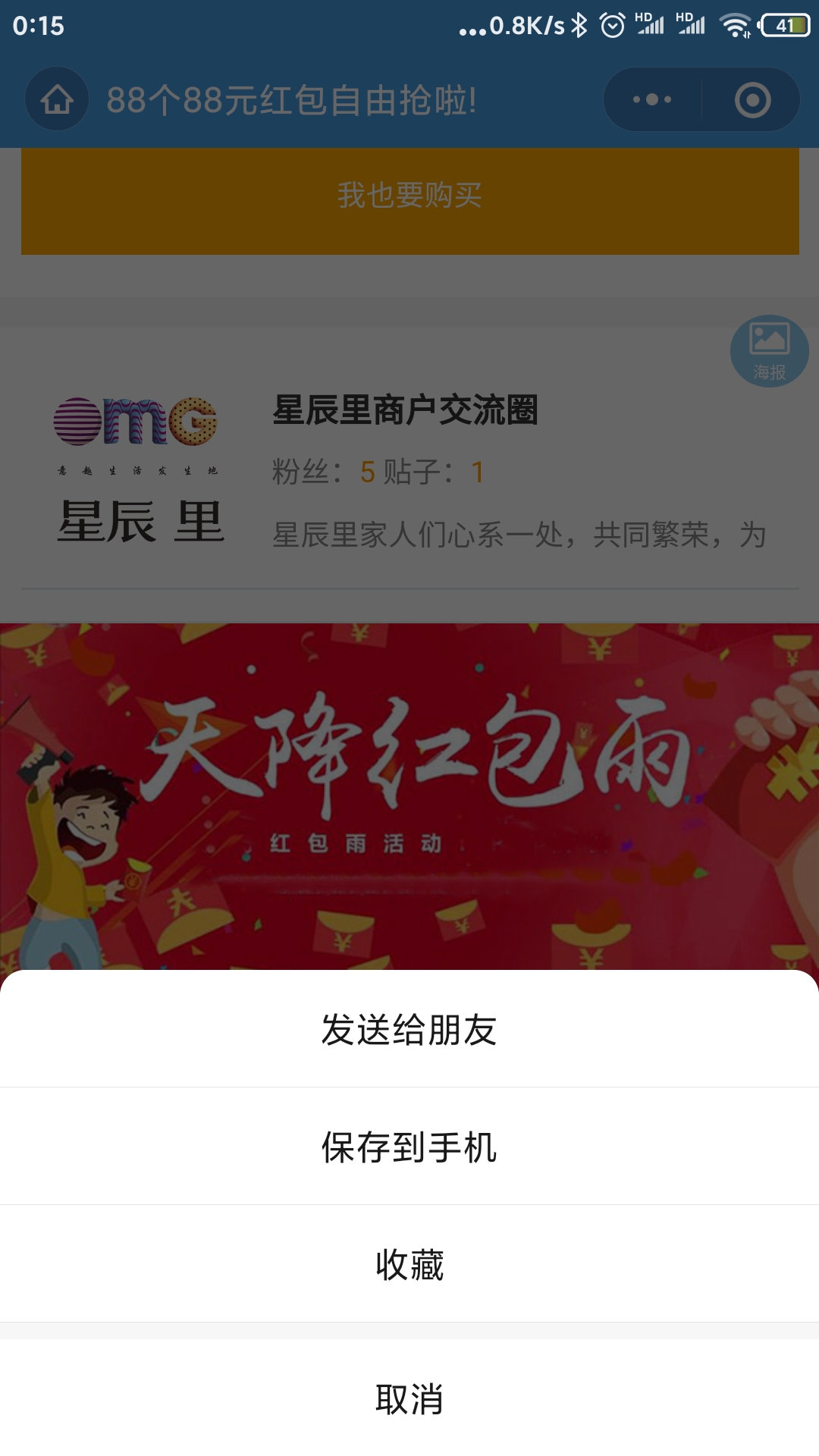Open 星辰里商户交流圈 community card
Image resolution: width=819 pixels, height=1456 pixels.
[409, 470]
